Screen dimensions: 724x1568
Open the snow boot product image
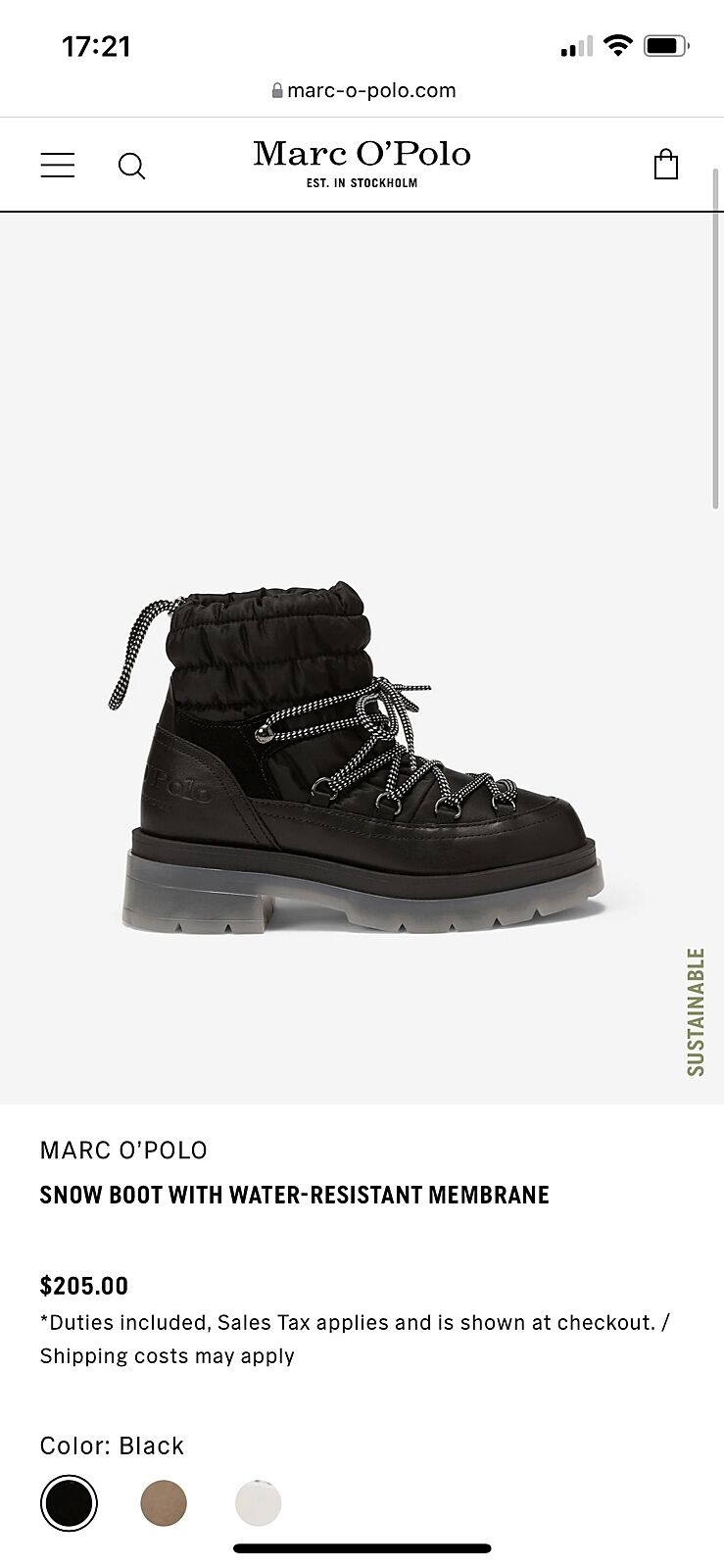(362, 757)
